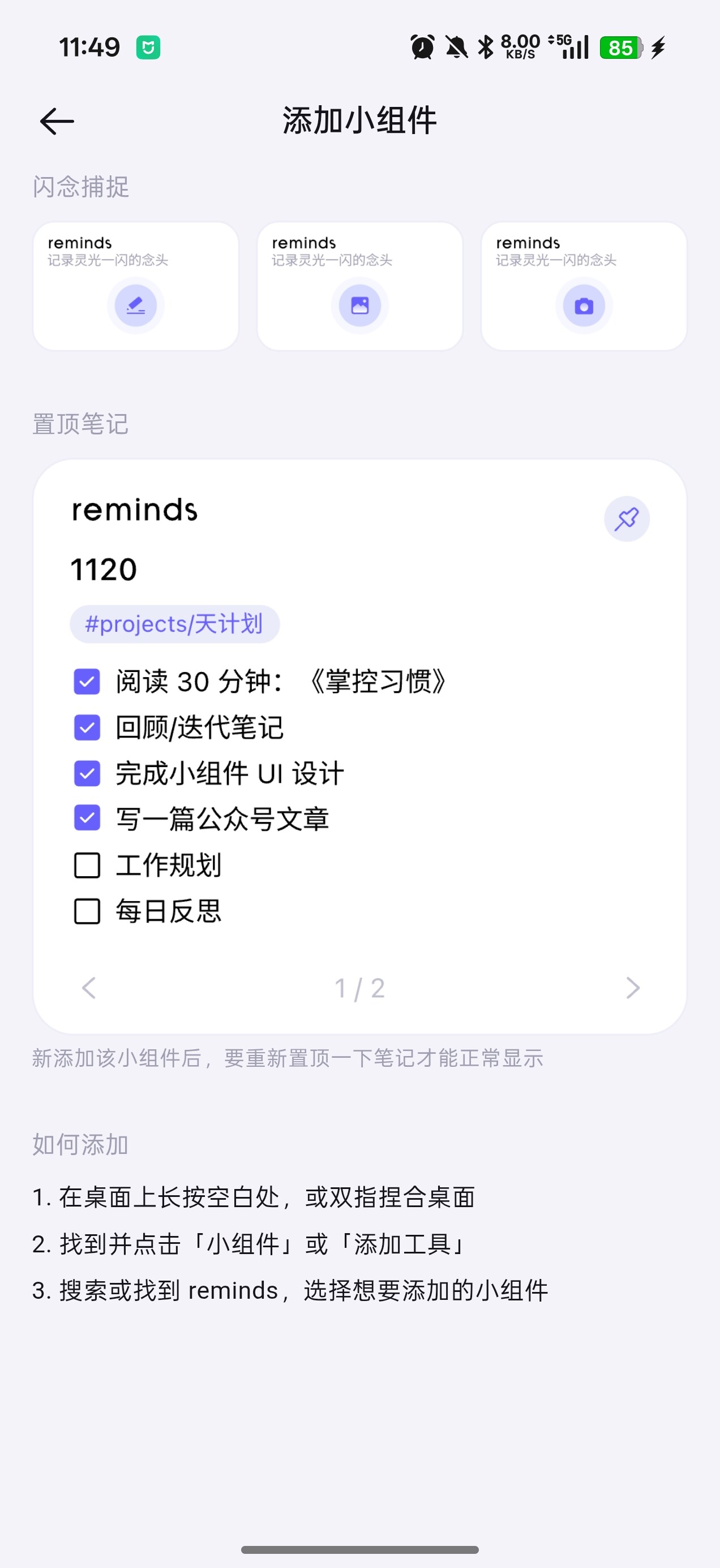The width and height of the screenshot is (720, 1568).
Task: Uncheck the 回顾/迭代笔记 item
Action: (x=87, y=727)
